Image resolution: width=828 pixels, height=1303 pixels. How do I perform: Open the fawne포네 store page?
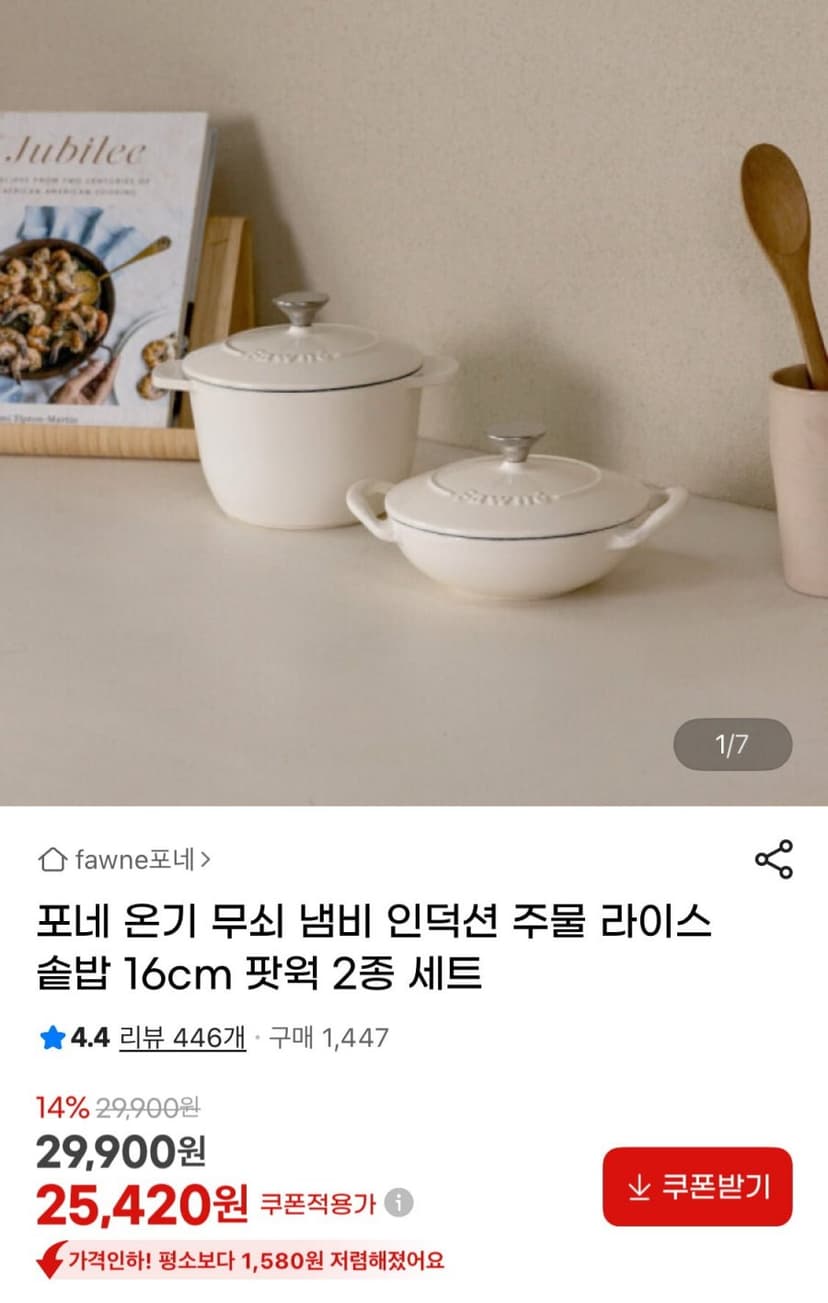[124, 859]
